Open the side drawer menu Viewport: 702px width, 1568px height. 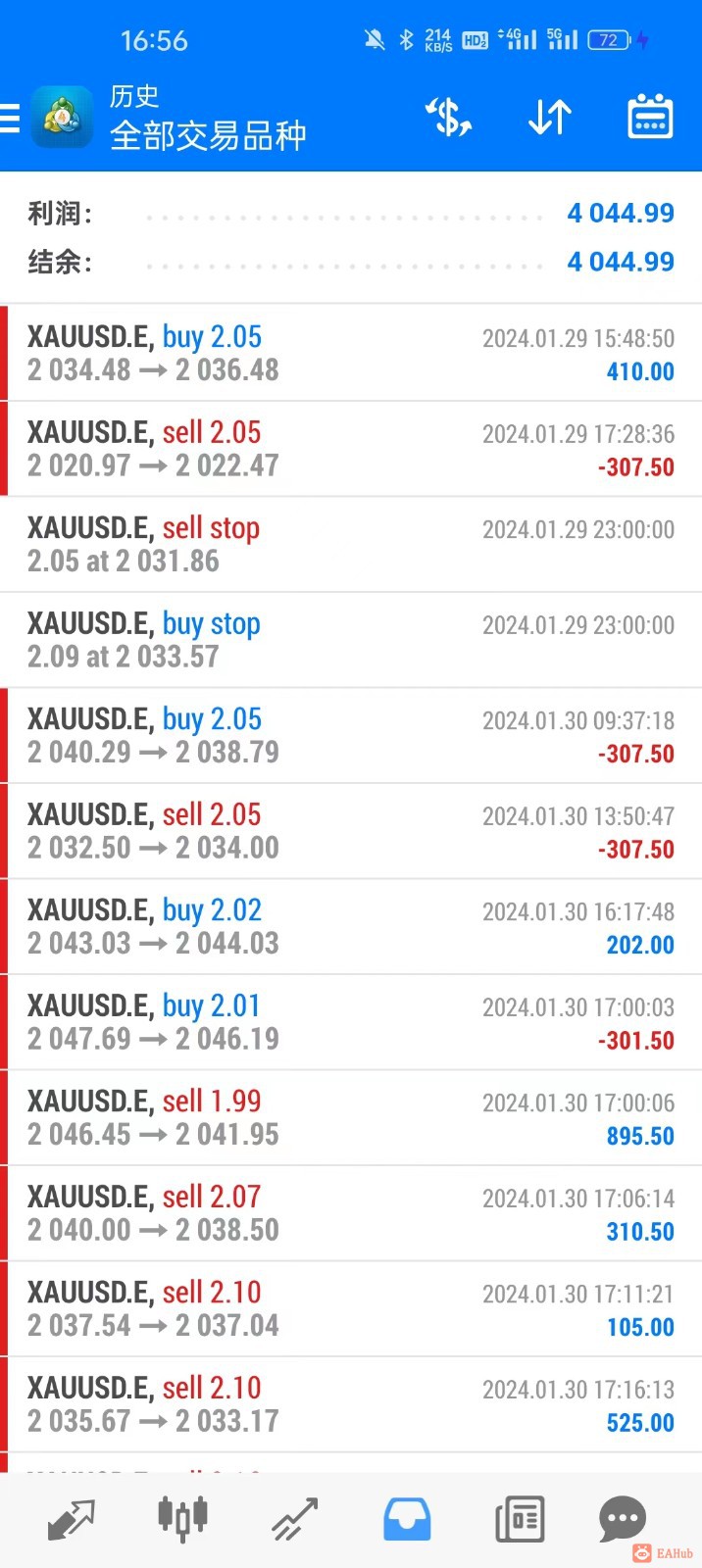[x=12, y=119]
